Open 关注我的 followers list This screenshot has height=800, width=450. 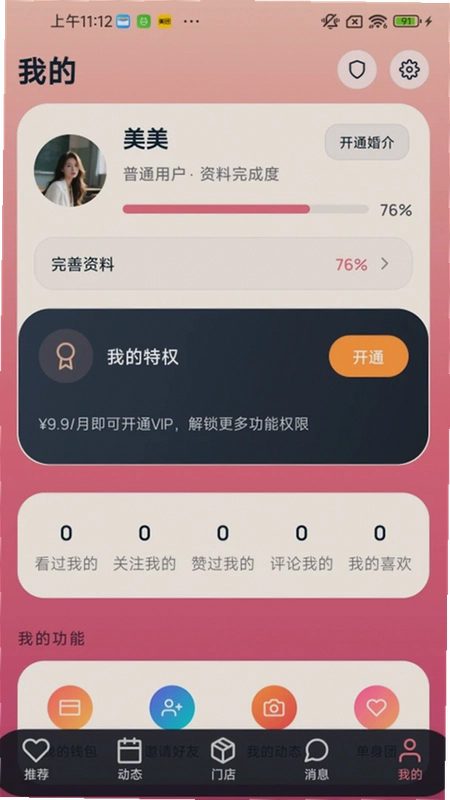point(144,547)
